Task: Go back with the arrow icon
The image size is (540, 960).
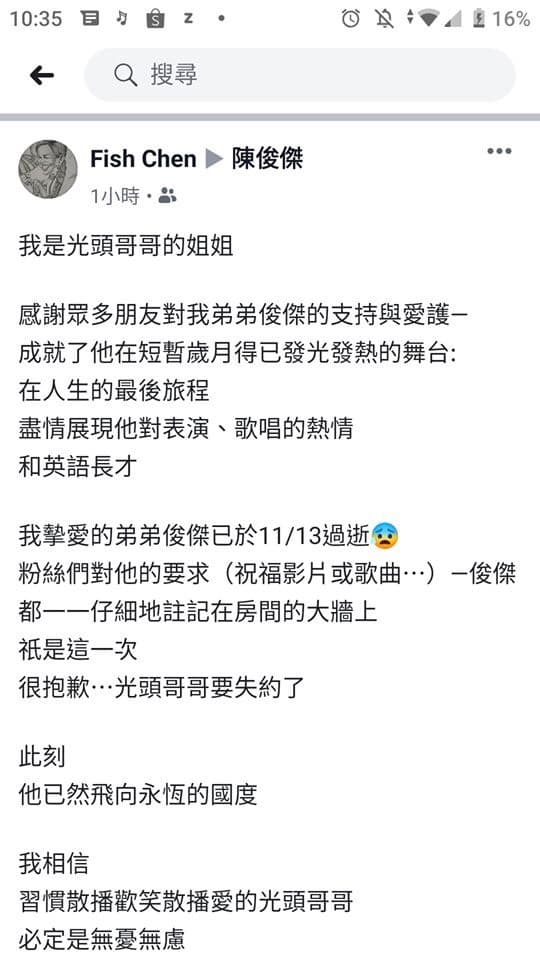Action: tap(42, 75)
